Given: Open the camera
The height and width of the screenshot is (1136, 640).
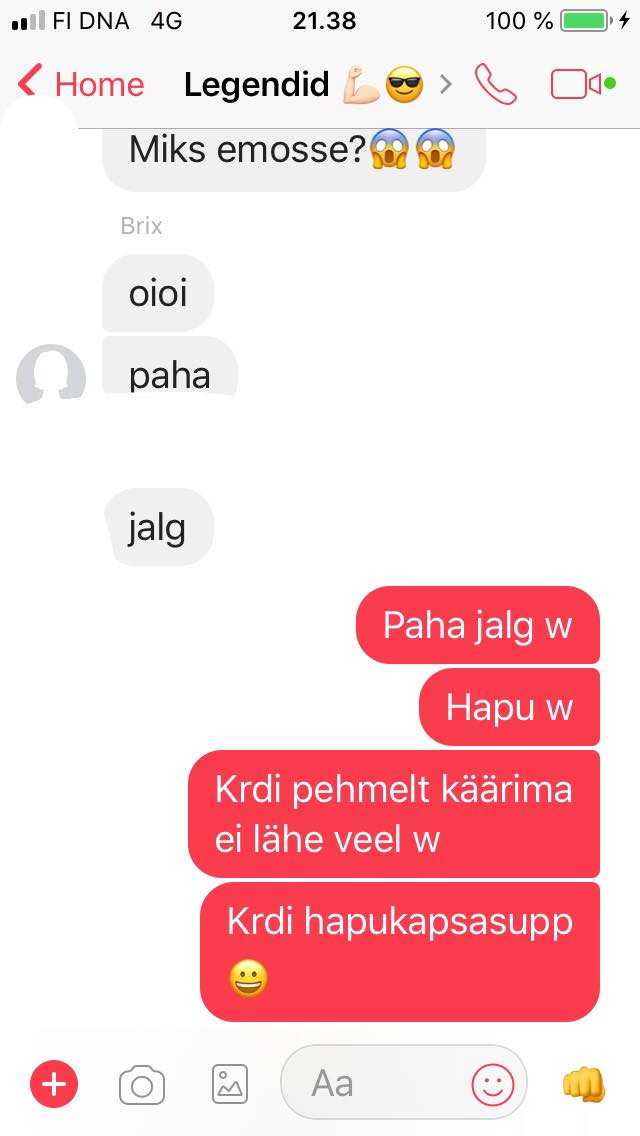Looking at the screenshot, I should coord(141,1085).
